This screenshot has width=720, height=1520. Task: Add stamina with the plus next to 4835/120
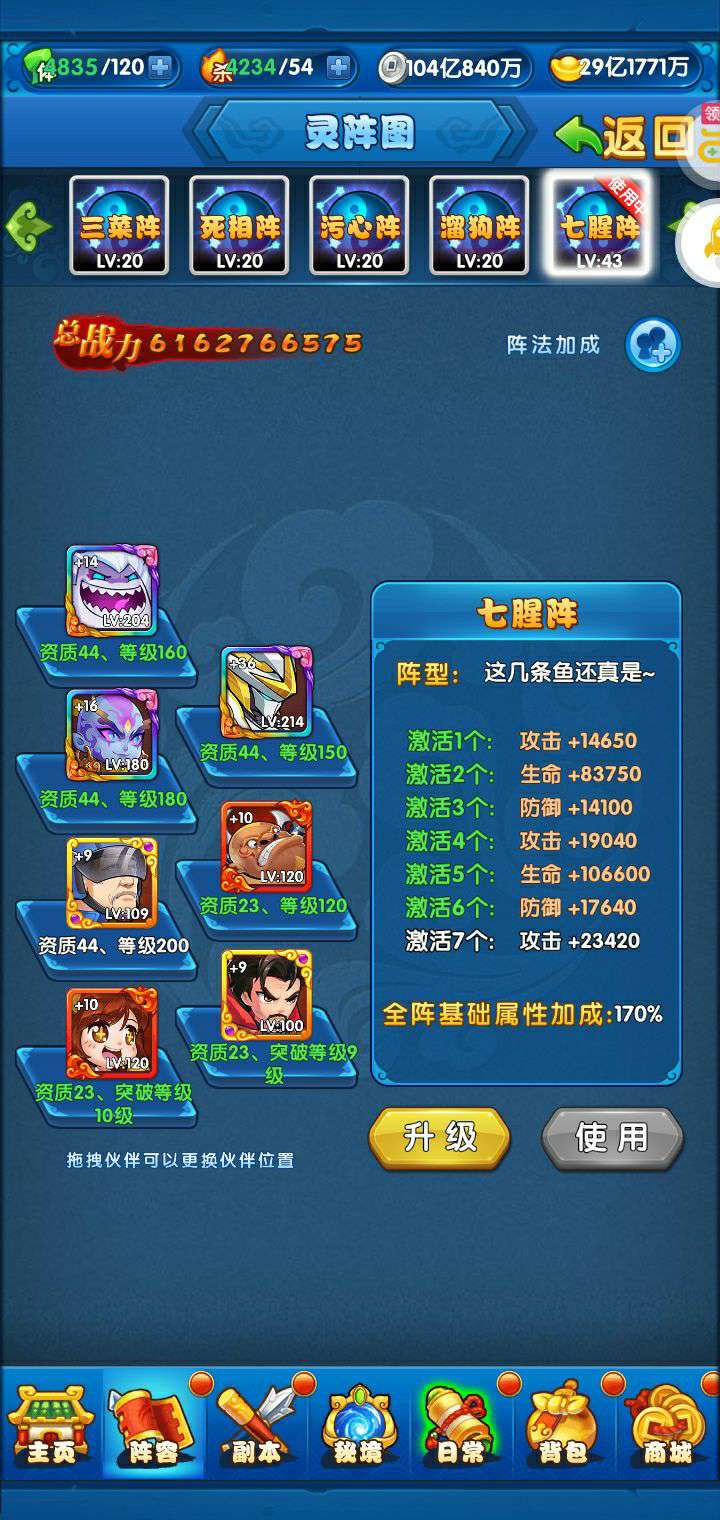[x=160, y=67]
